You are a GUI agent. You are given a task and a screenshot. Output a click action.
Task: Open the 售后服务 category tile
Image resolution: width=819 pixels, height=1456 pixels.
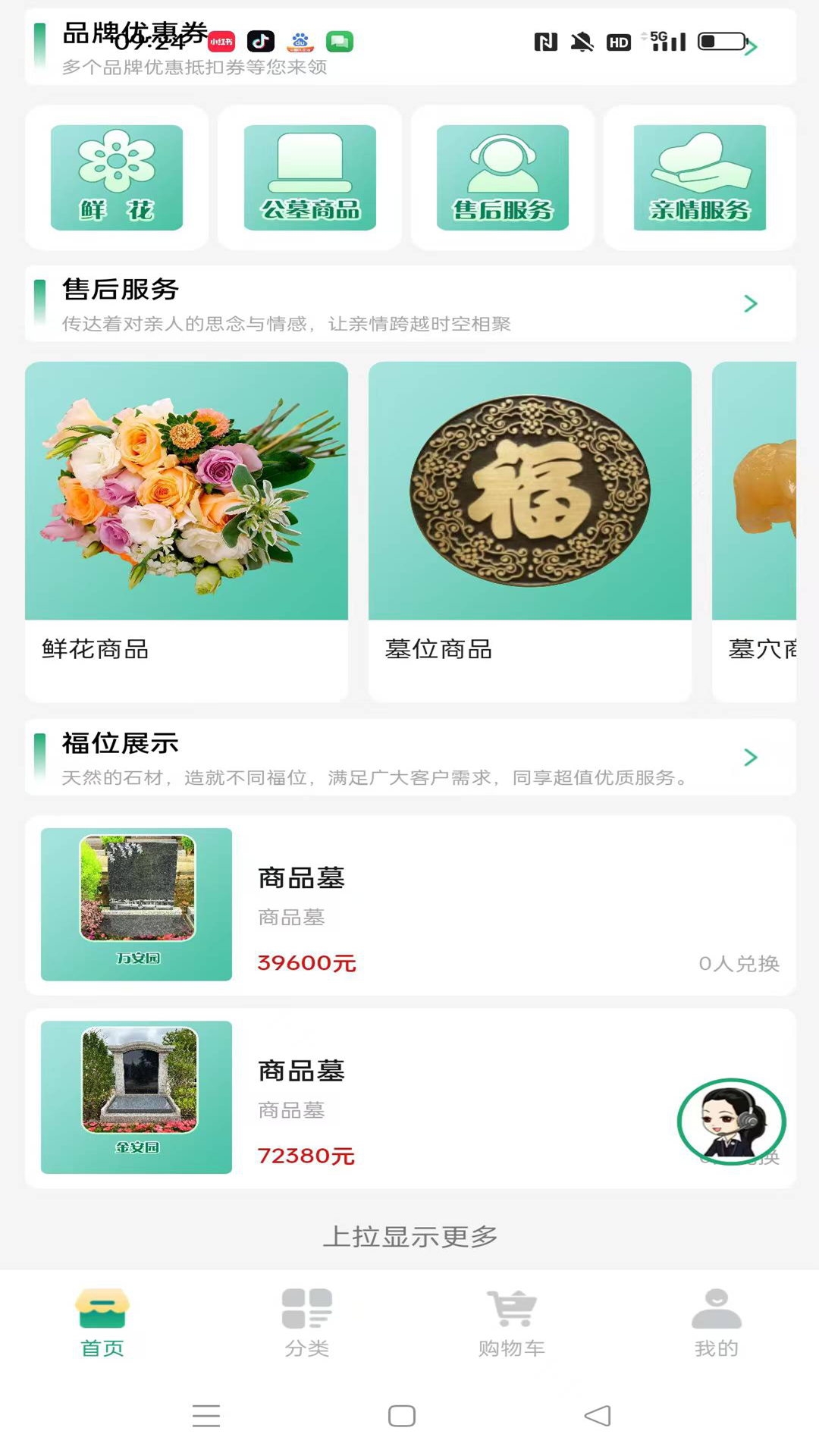click(x=502, y=177)
